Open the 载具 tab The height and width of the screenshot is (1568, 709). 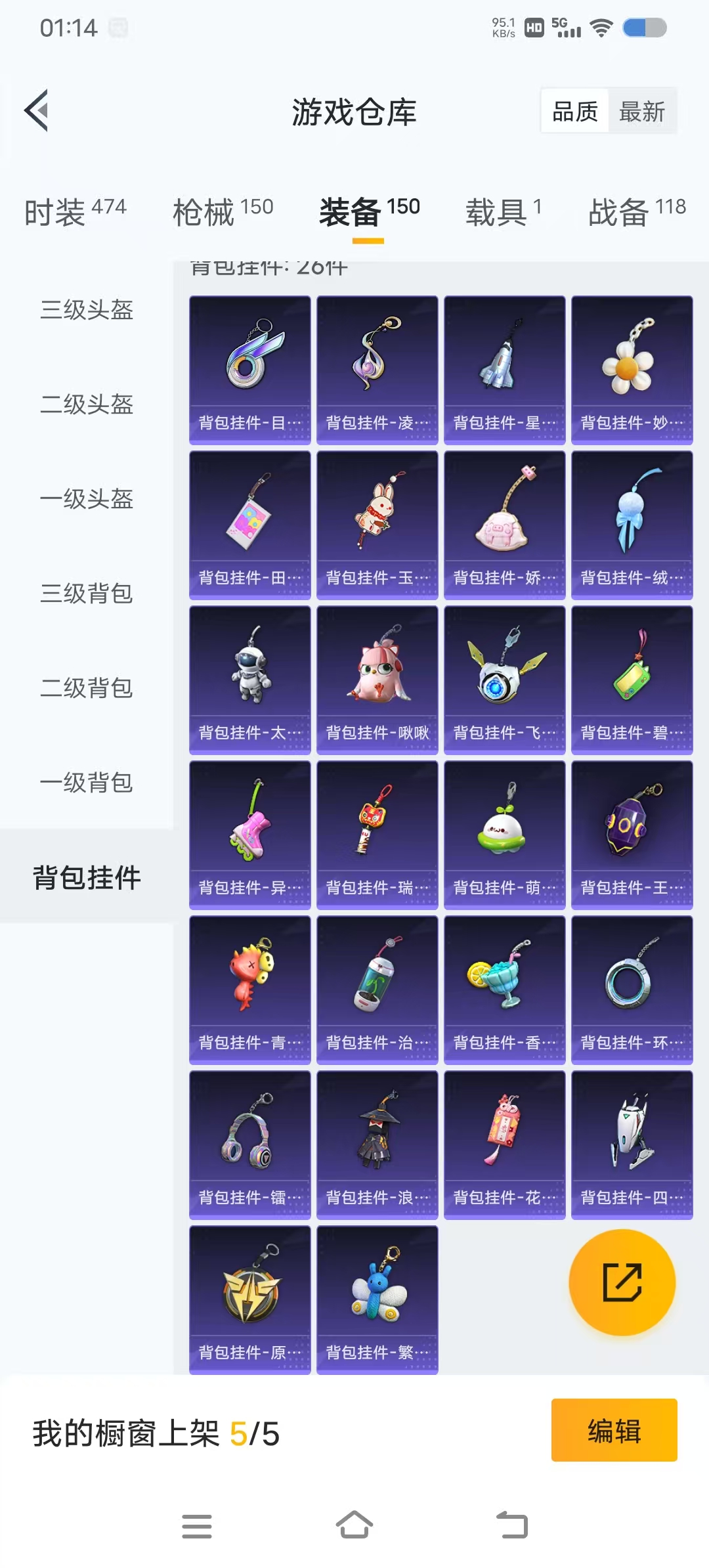(x=504, y=212)
